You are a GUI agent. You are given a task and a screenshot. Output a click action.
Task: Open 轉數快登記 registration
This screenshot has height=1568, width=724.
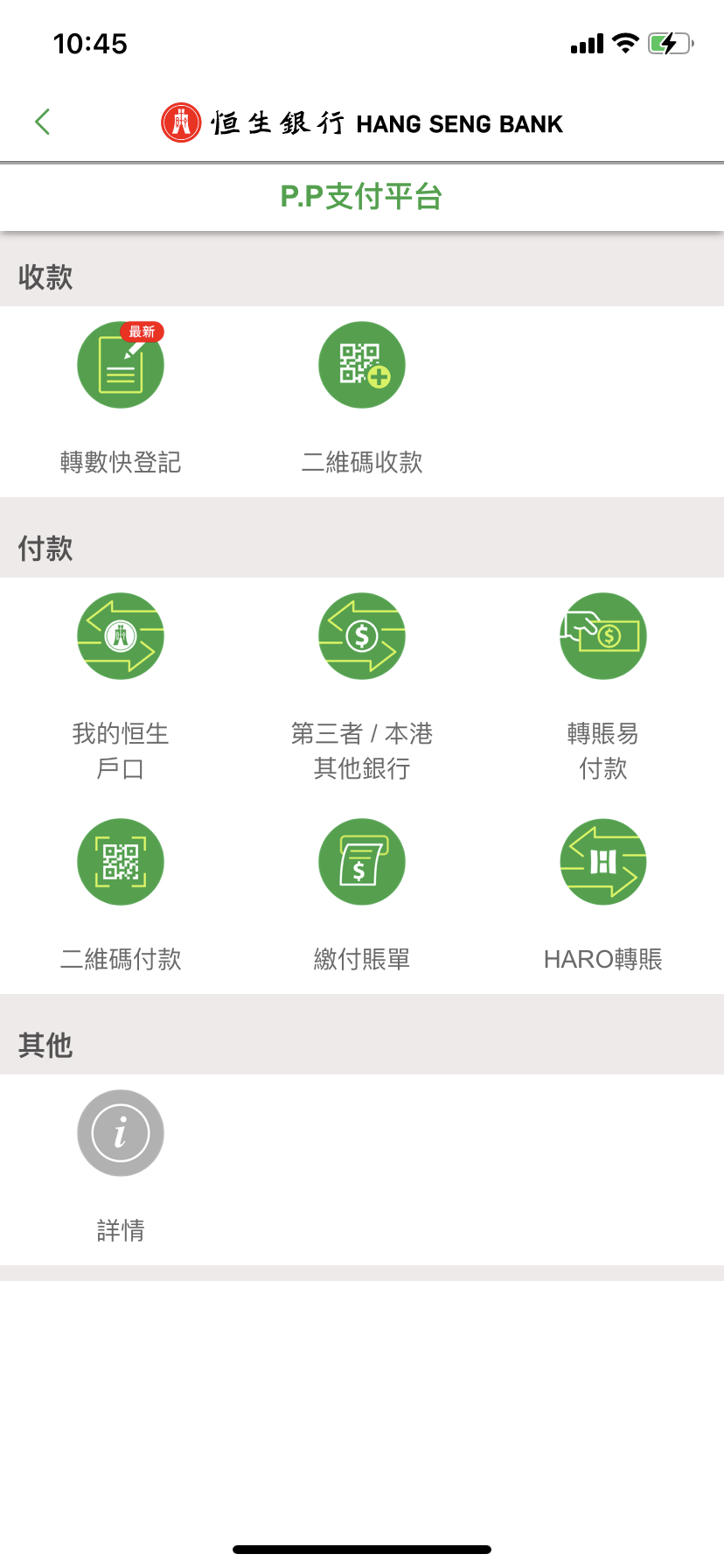(121, 366)
